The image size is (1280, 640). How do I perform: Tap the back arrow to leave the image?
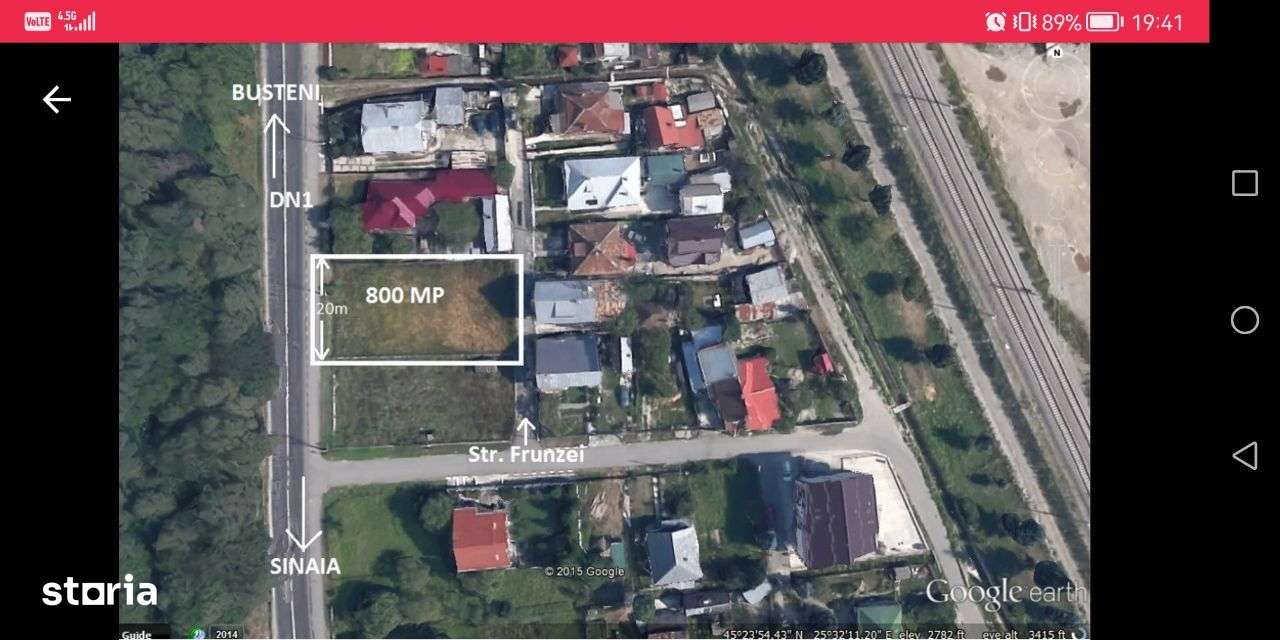pyautogui.click(x=57, y=99)
